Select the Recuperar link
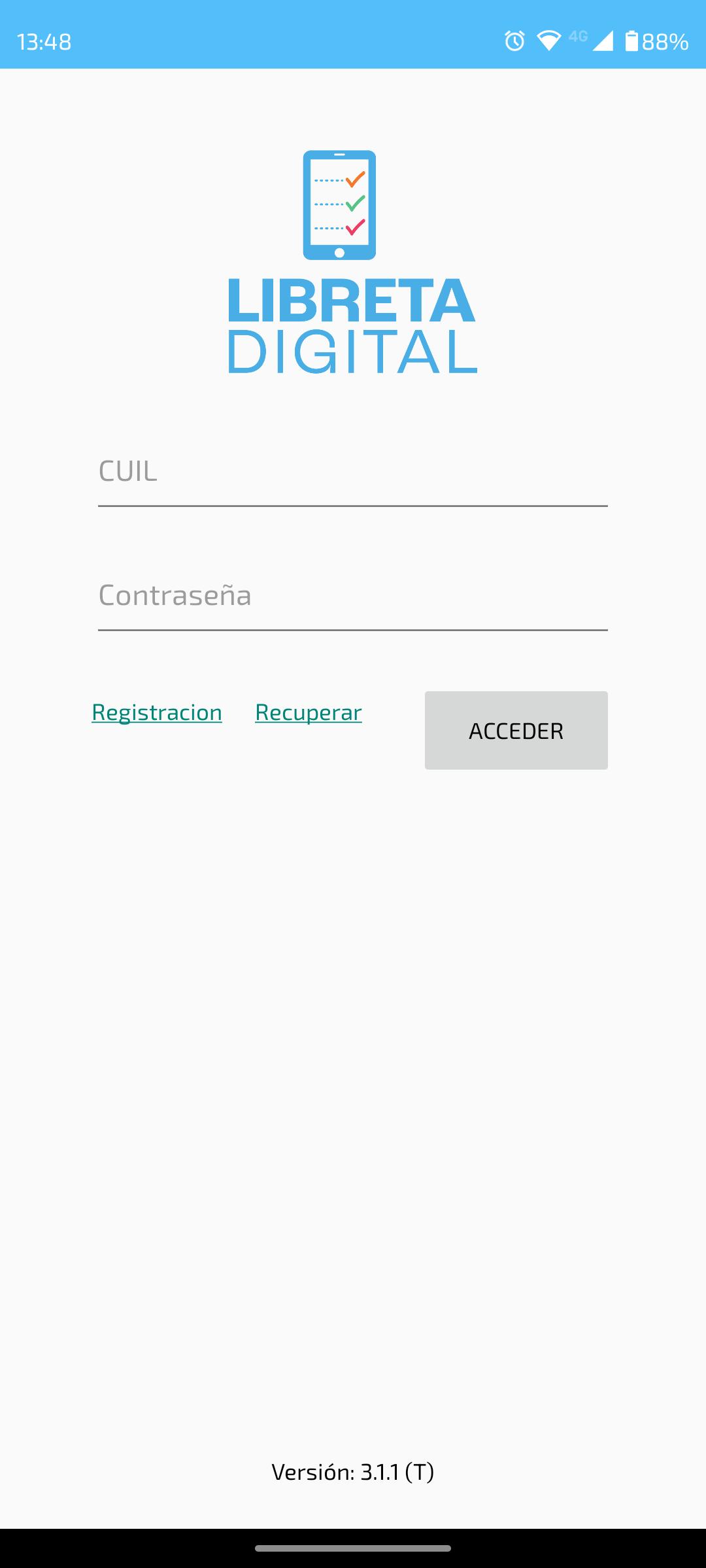Image resolution: width=706 pixels, height=1568 pixels. (309, 712)
